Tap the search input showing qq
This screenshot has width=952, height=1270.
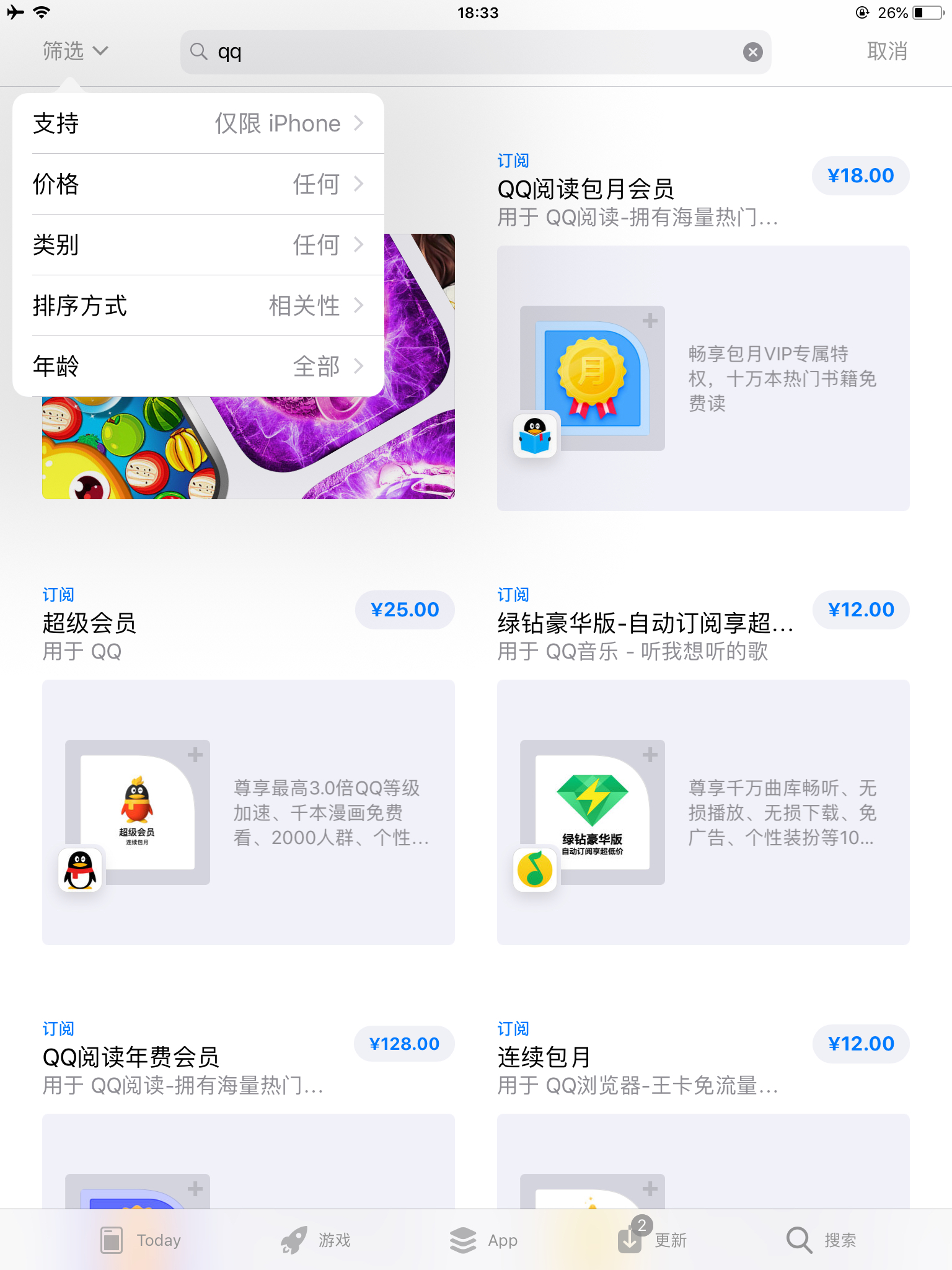pyautogui.click(x=434, y=51)
